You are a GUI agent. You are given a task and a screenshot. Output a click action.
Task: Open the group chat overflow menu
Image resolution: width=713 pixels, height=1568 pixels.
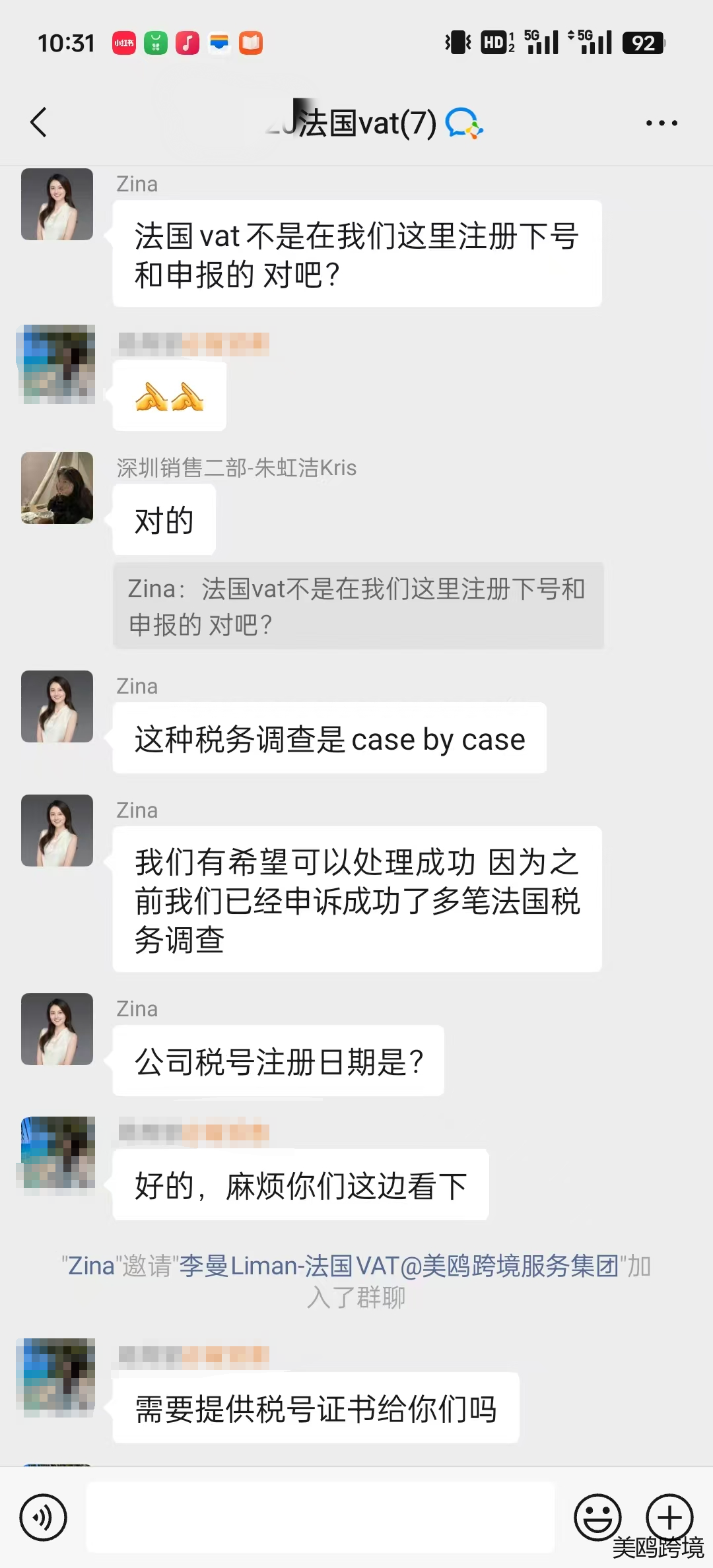coord(662,123)
